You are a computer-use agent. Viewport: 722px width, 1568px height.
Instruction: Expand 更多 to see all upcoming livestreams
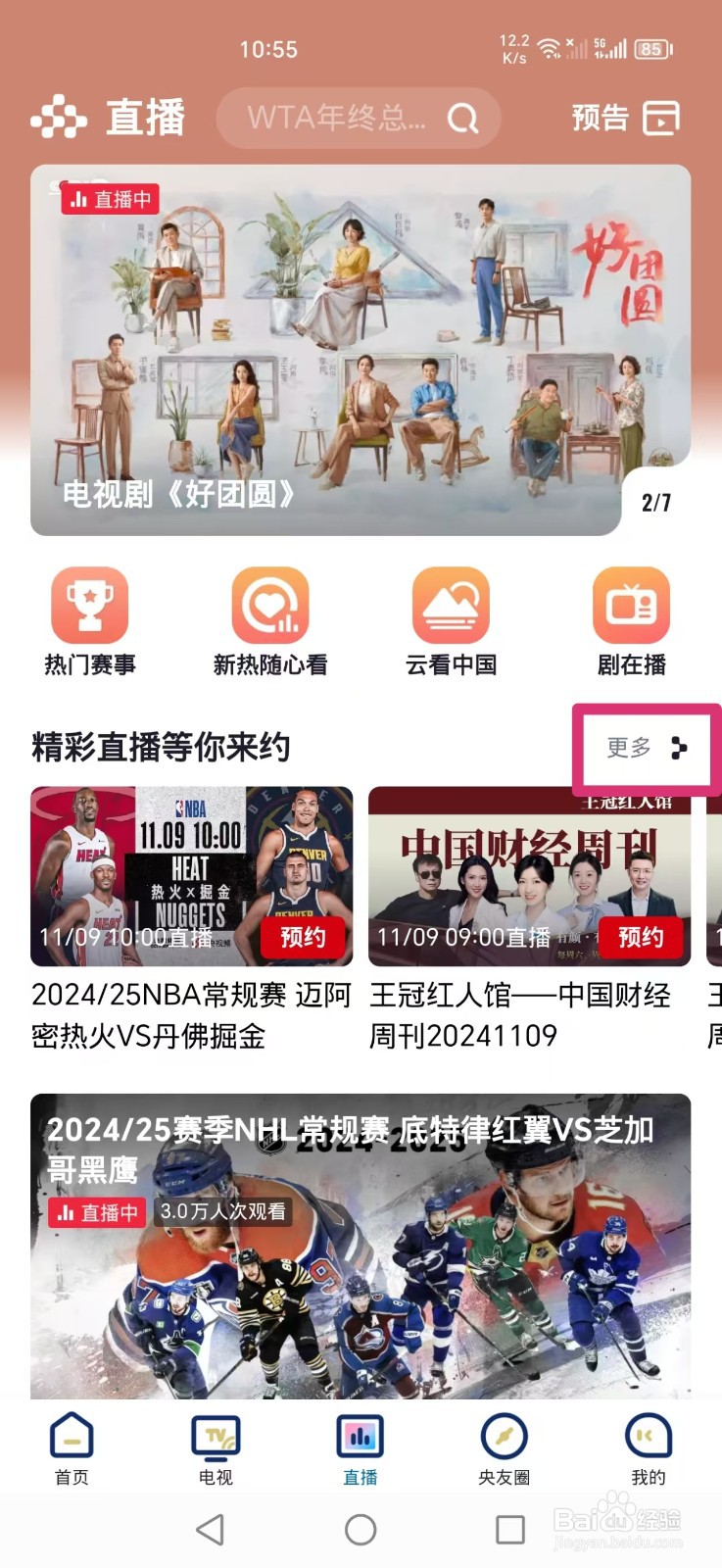642,747
